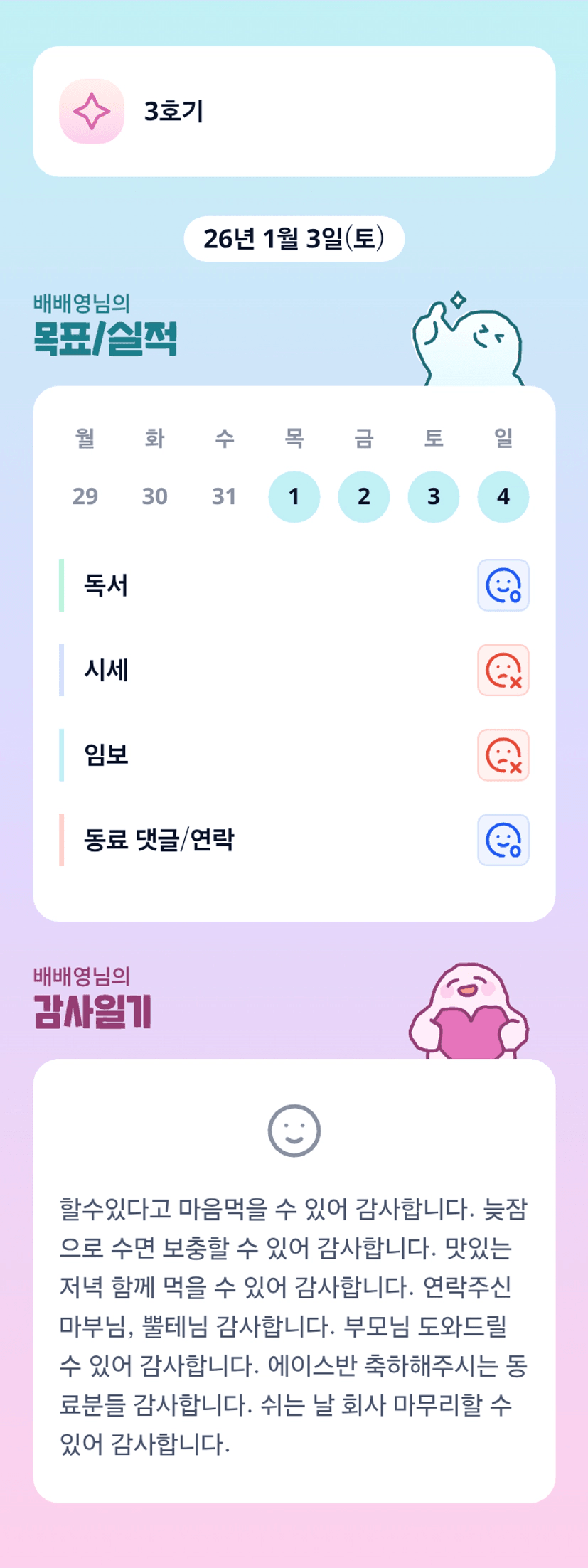
Task: Select Sunday the 4th
Action: pyautogui.click(x=503, y=496)
